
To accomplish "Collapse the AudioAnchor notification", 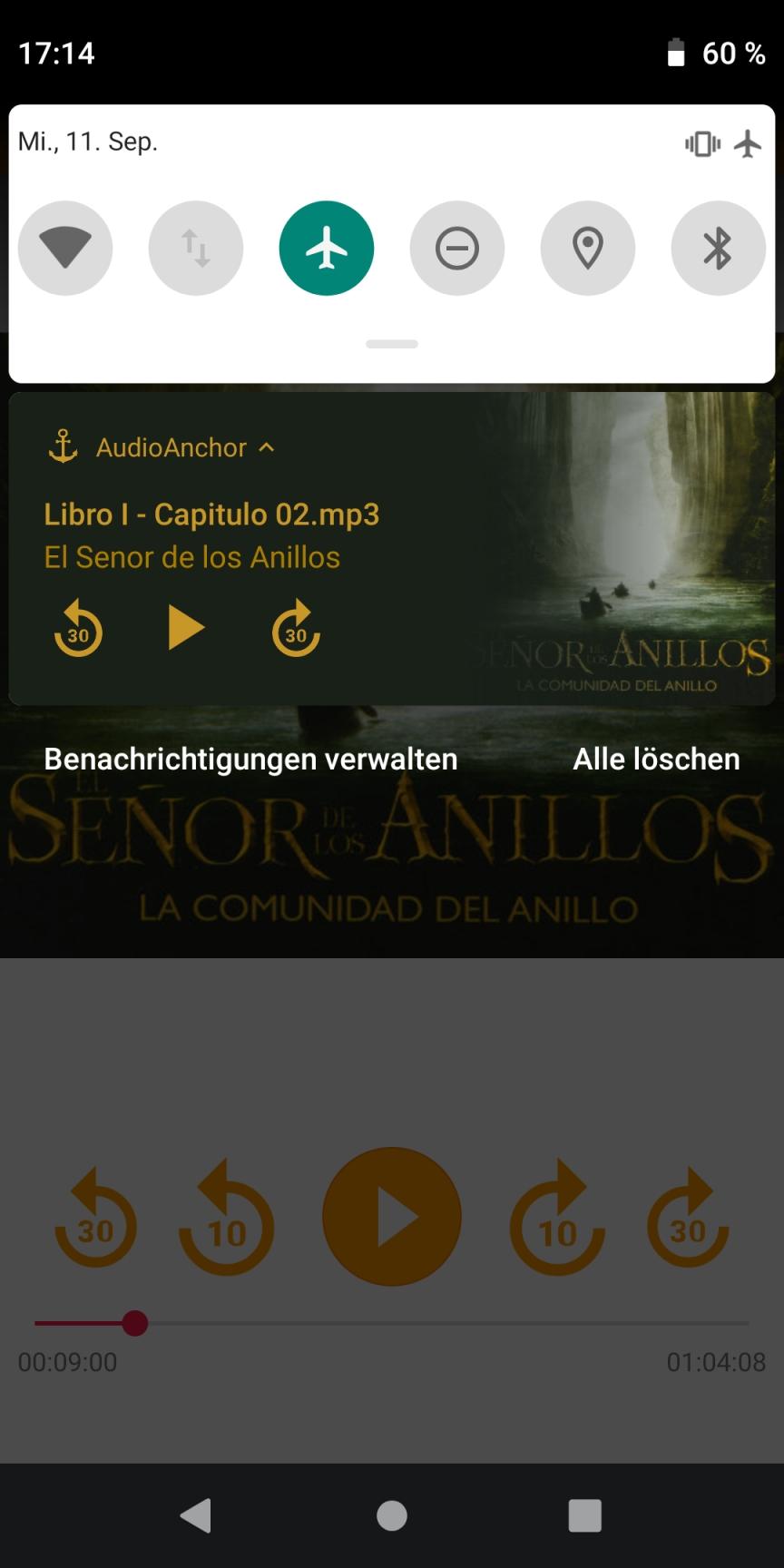I will (267, 447).
